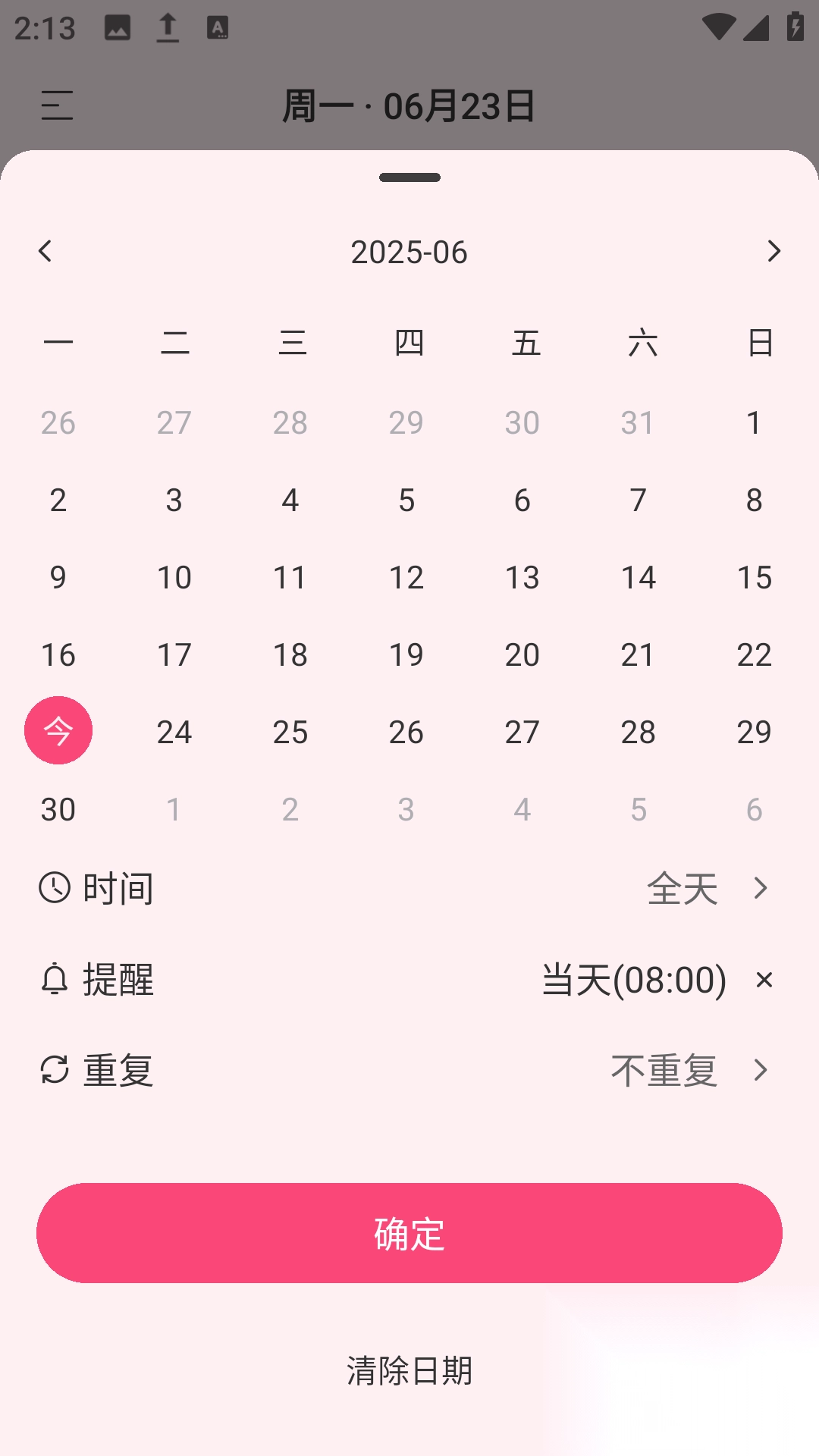The width and height of the screenshot is (819, 1456).
Task: Open the 重复 repeat options
Action: click(409, 1070)
